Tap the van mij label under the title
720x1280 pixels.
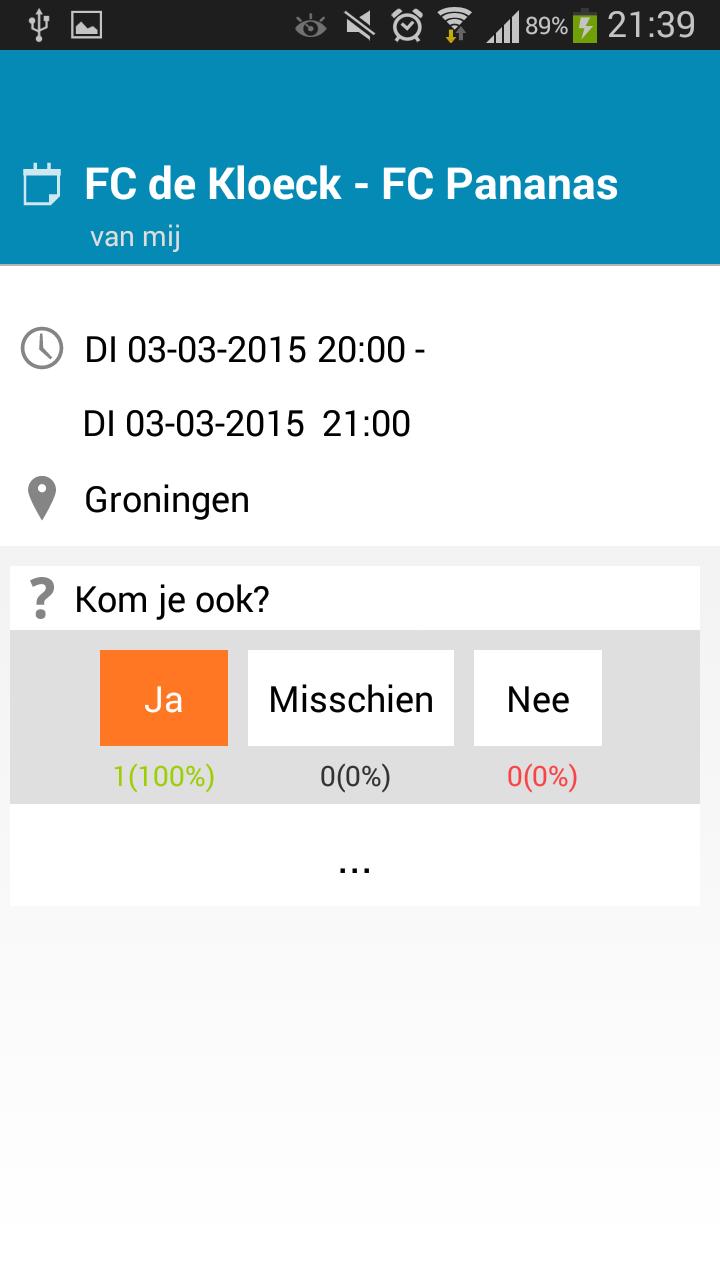tap(135, 236)
